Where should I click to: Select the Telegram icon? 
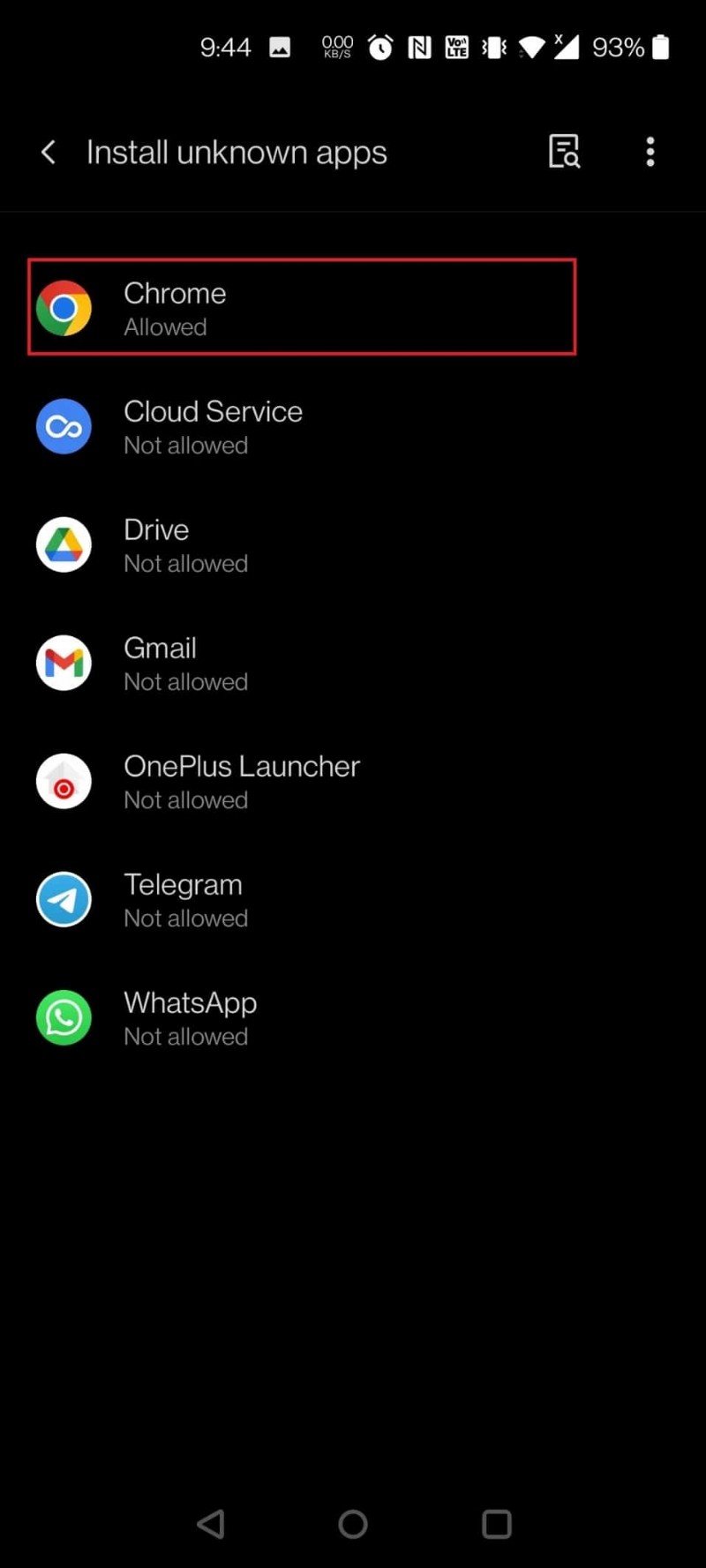(64, 899)
